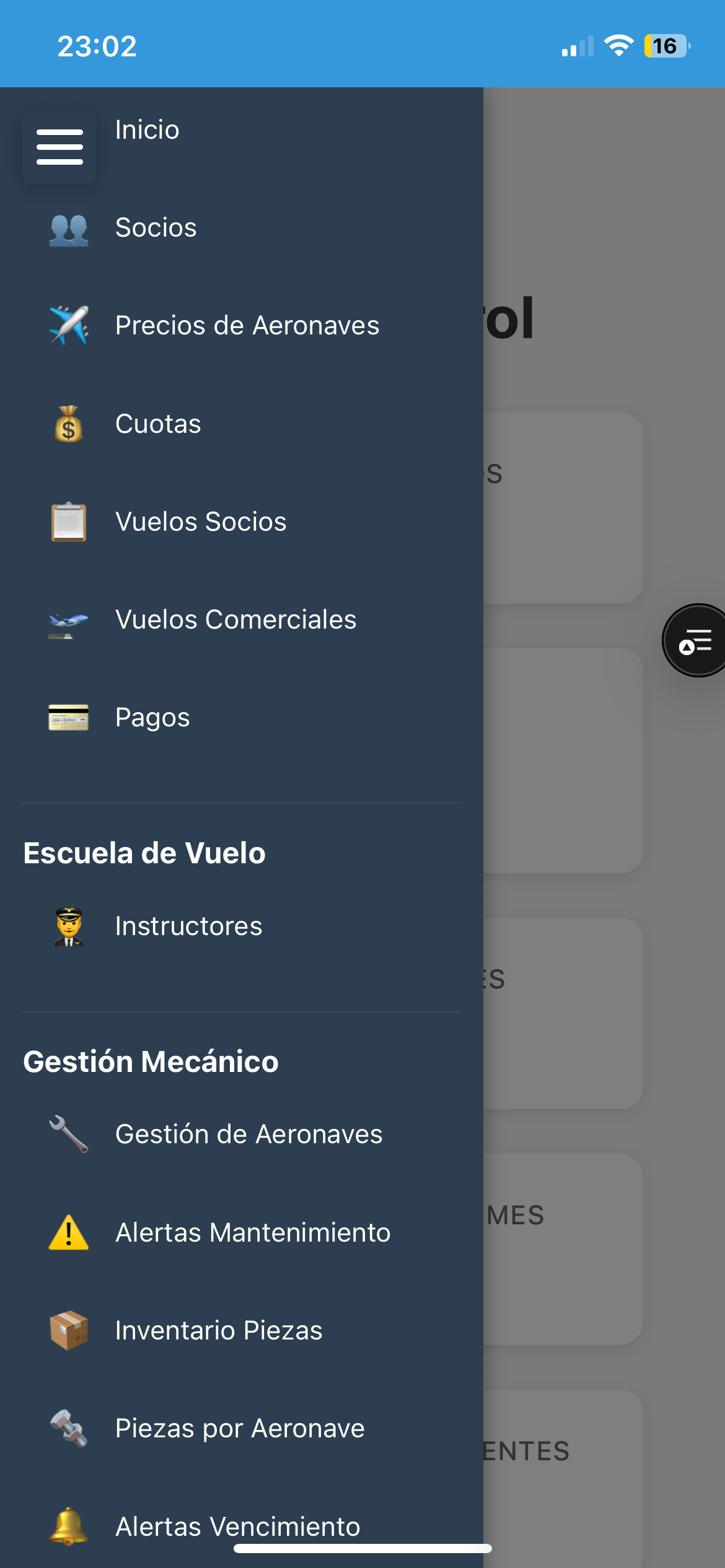725x1568 pixels.
Task: View Alertas Mantenimiento
Action: 253,1233
